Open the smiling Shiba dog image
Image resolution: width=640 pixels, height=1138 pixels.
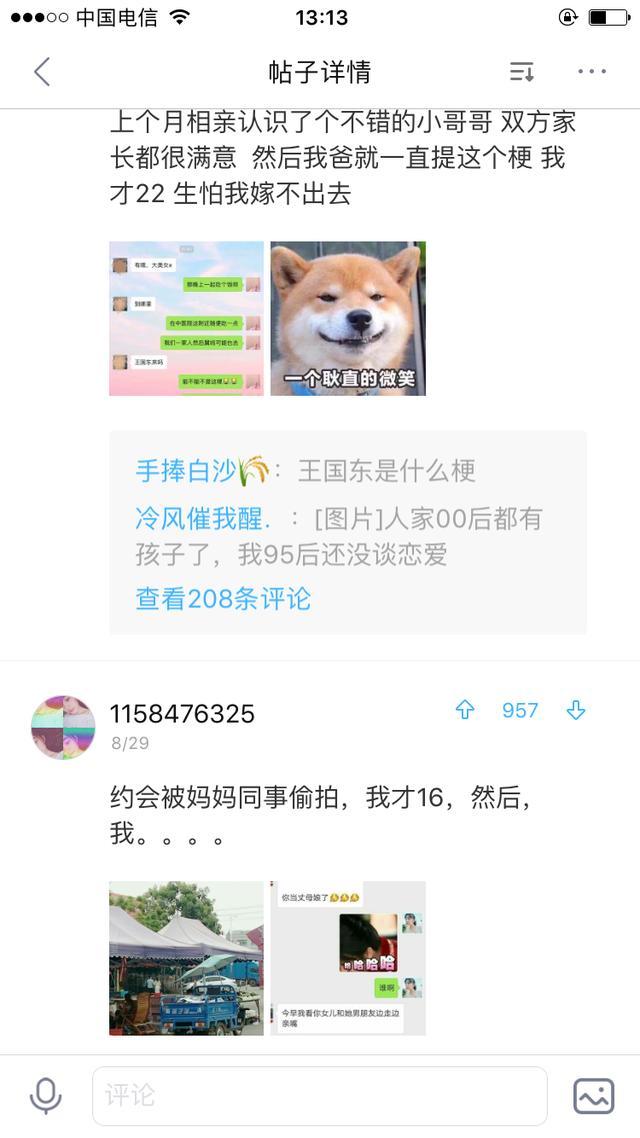point(348,318)
